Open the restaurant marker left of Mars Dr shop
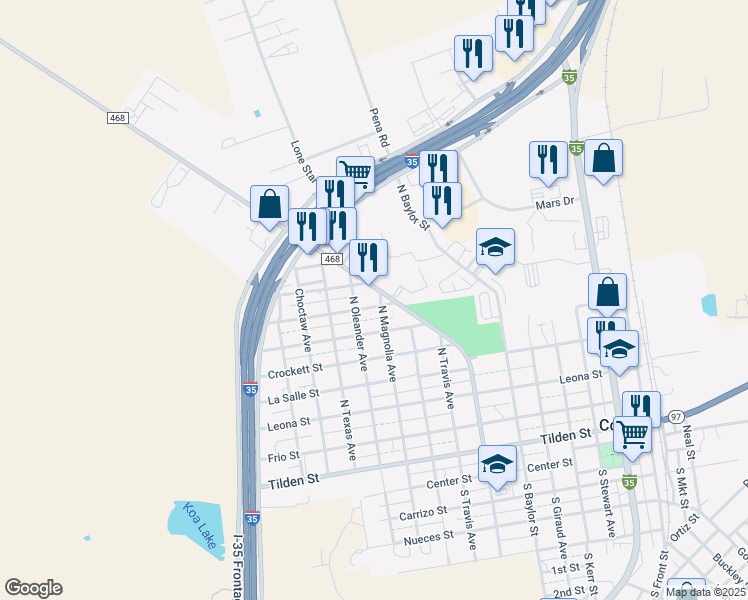The height and width of the screenshot is (600, 748). click(x=548, y=162)
